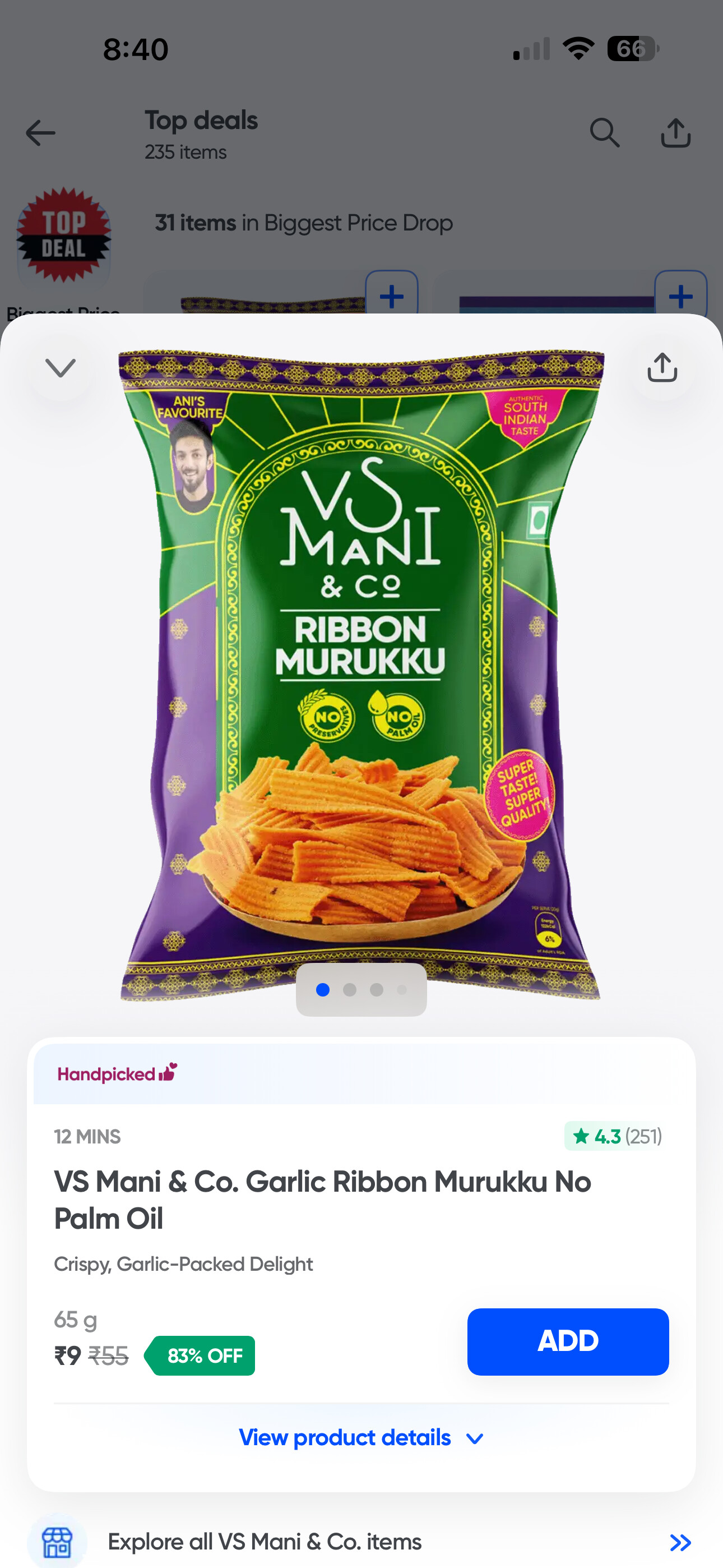Add Garlic Ribbon Murukku to cart
Image resolution: width=723 pixels, height=1568 pixels.
tap(568, 1341)
